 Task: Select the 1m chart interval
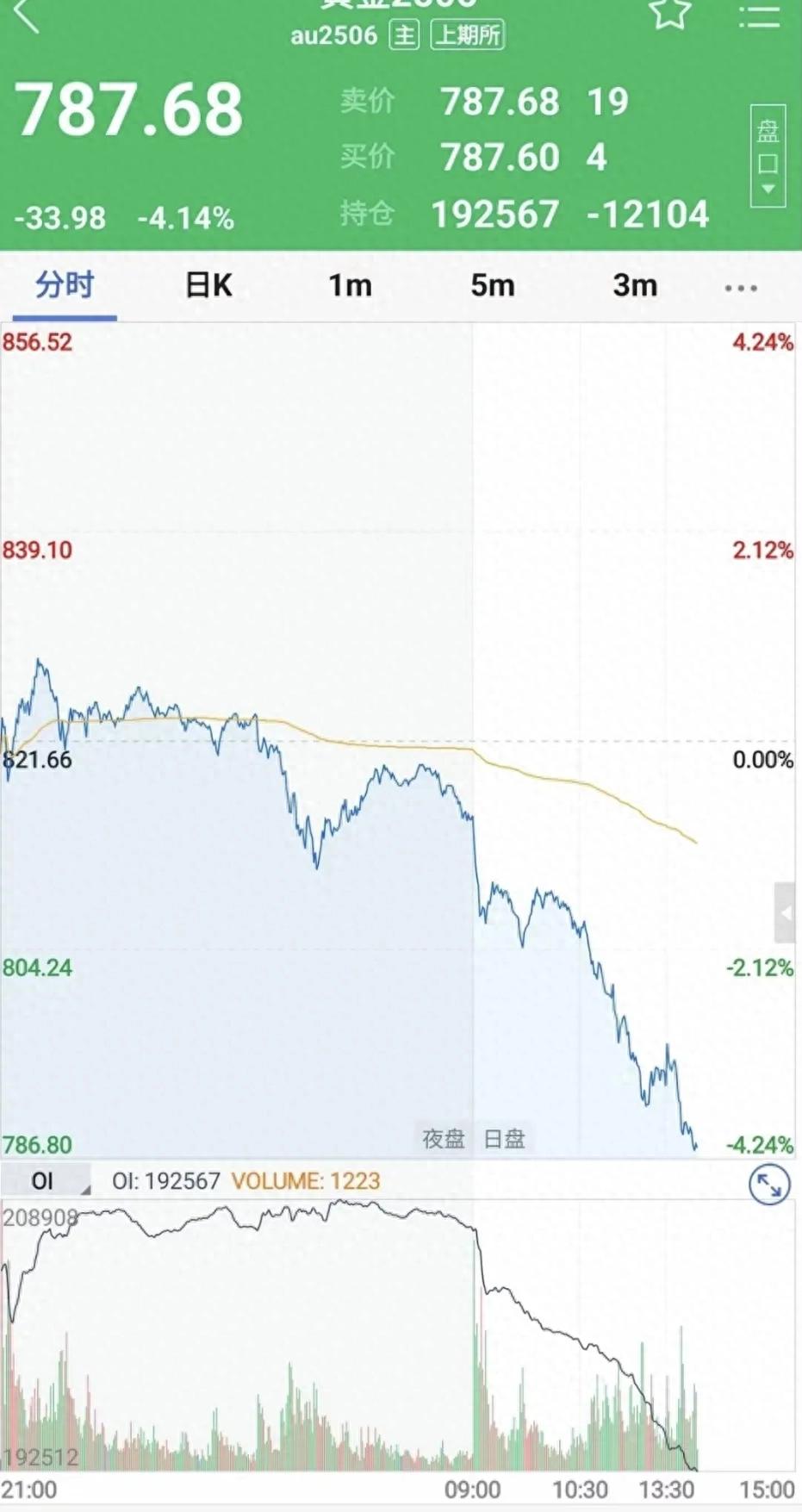pyautogui.click(x=348, y=285)
